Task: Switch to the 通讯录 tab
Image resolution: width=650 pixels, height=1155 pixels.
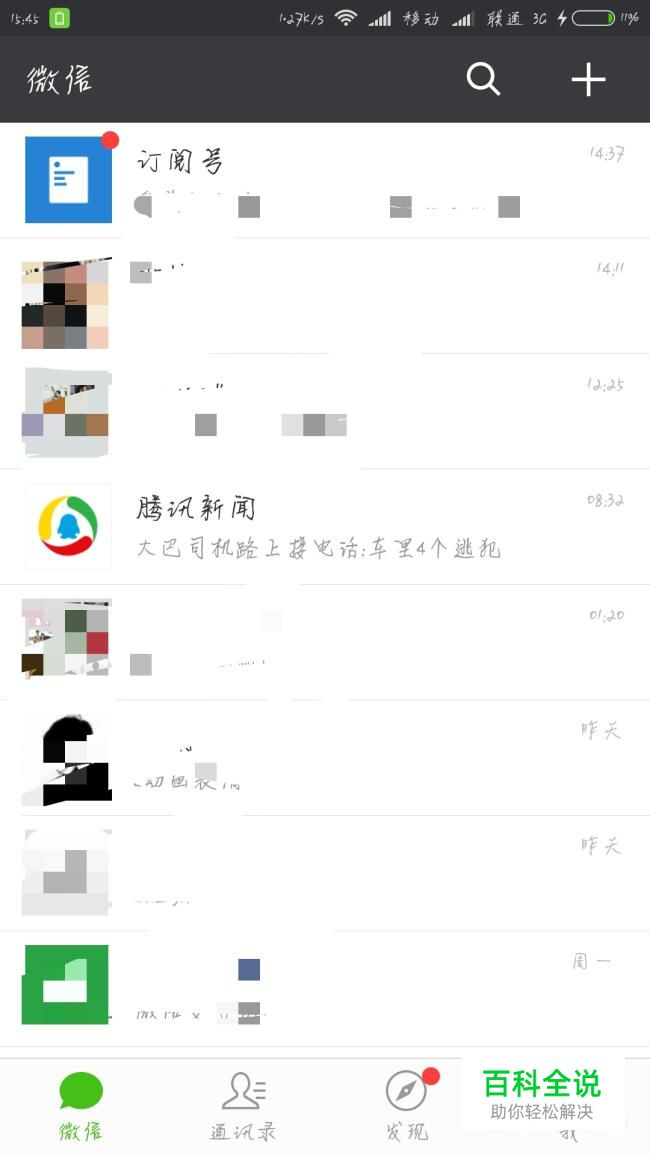Action: [x=243, y=1105]
